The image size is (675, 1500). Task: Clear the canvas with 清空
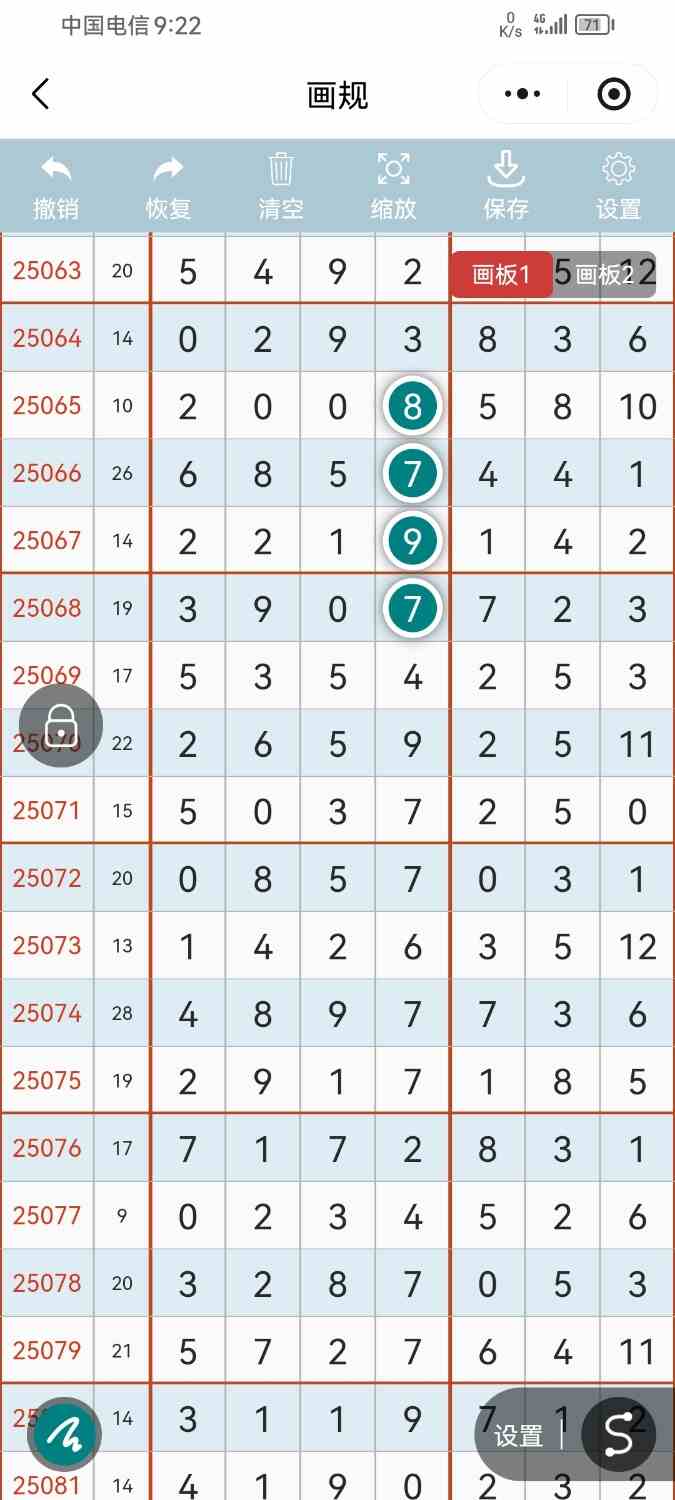[x=281, y=187]
